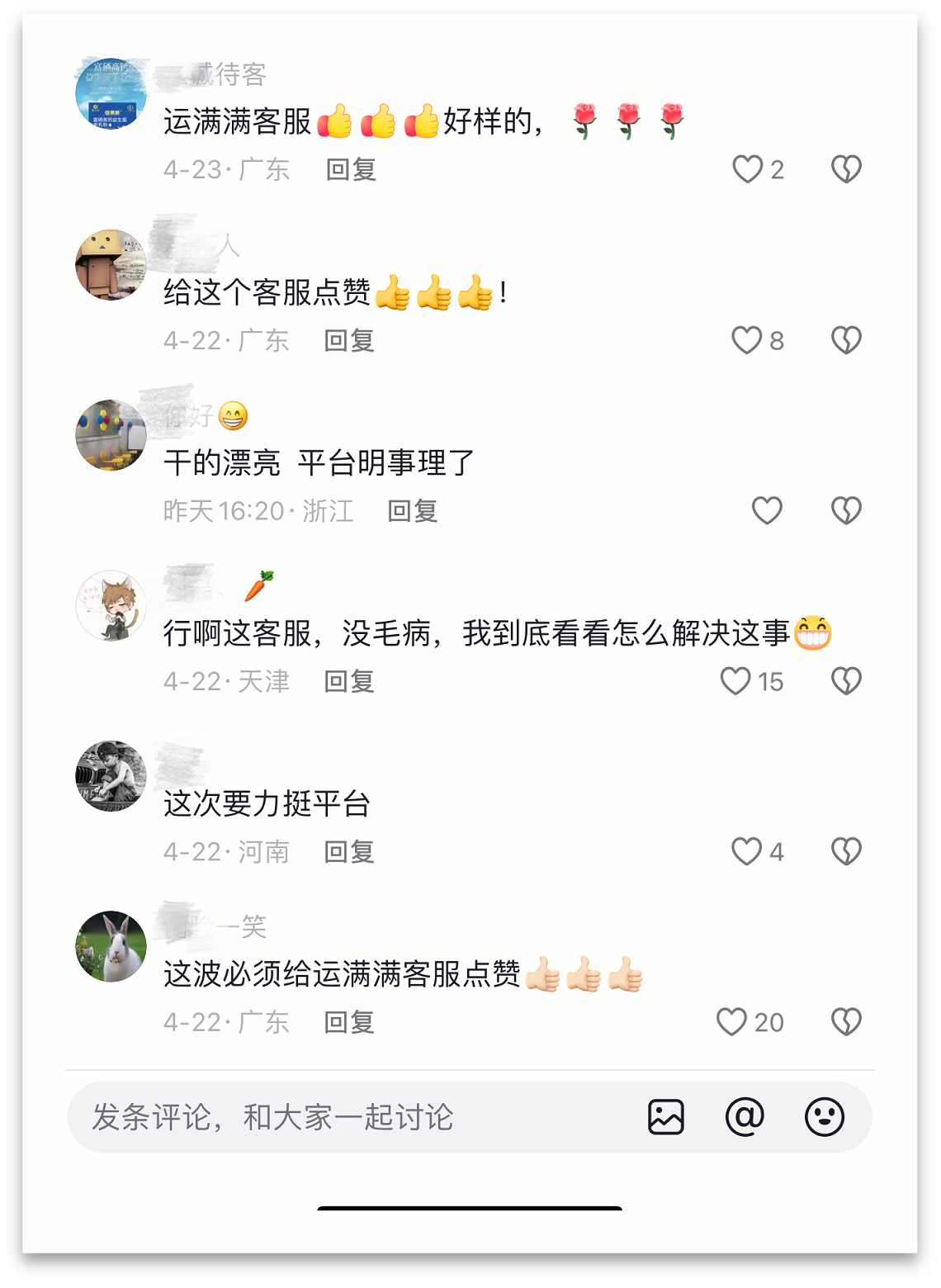Open the cardboard robot avatar's profile
The height and width of the screenshot is (1288, 941).
click(111, 265)
